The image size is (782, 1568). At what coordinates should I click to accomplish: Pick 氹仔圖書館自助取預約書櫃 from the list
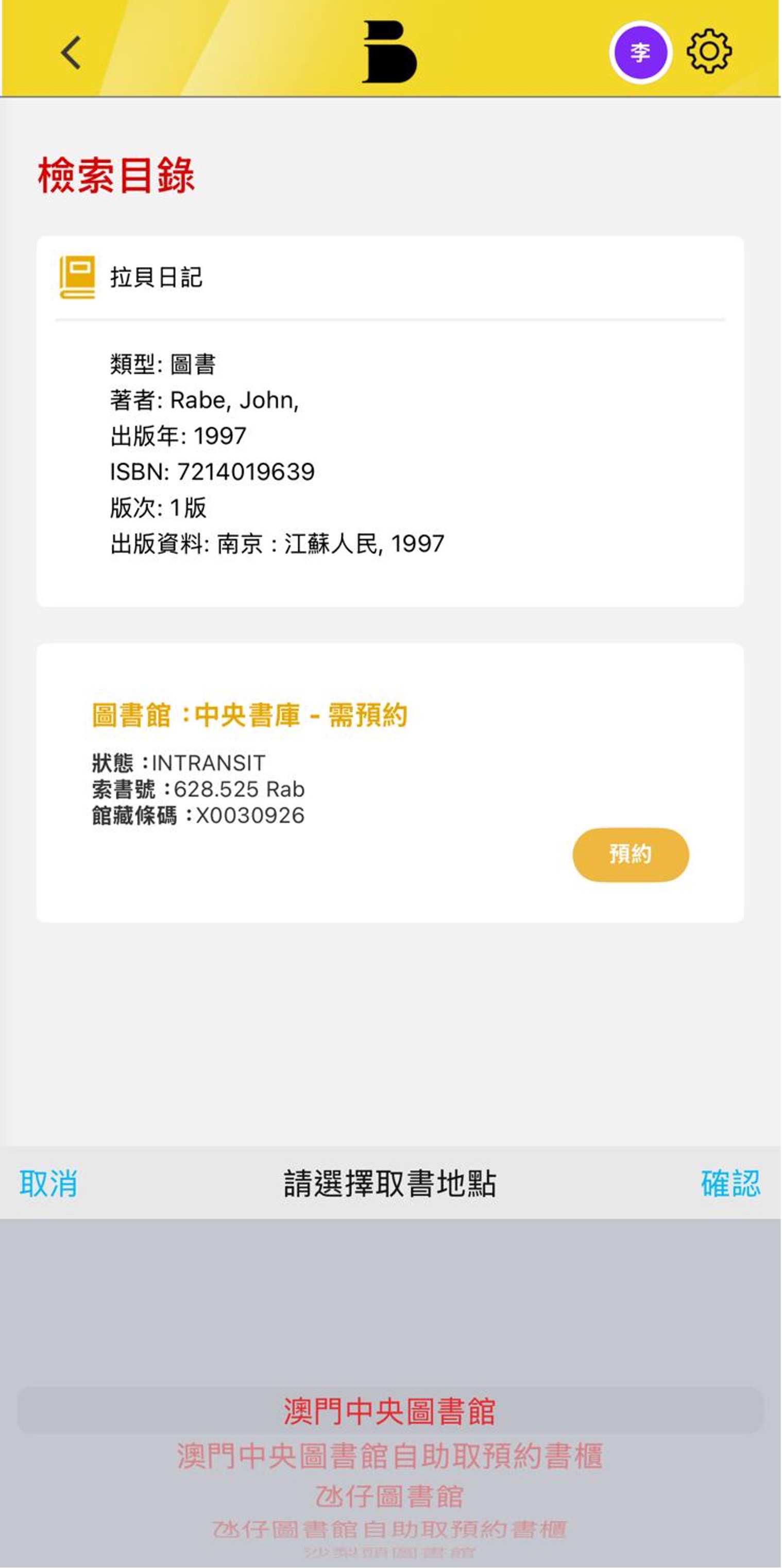pos(390,1529)
